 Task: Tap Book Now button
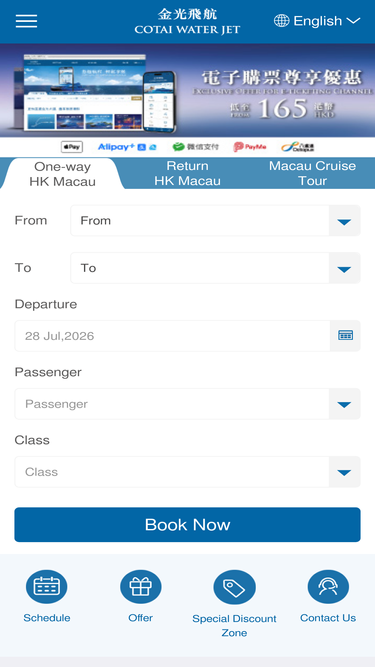(188, 524)
